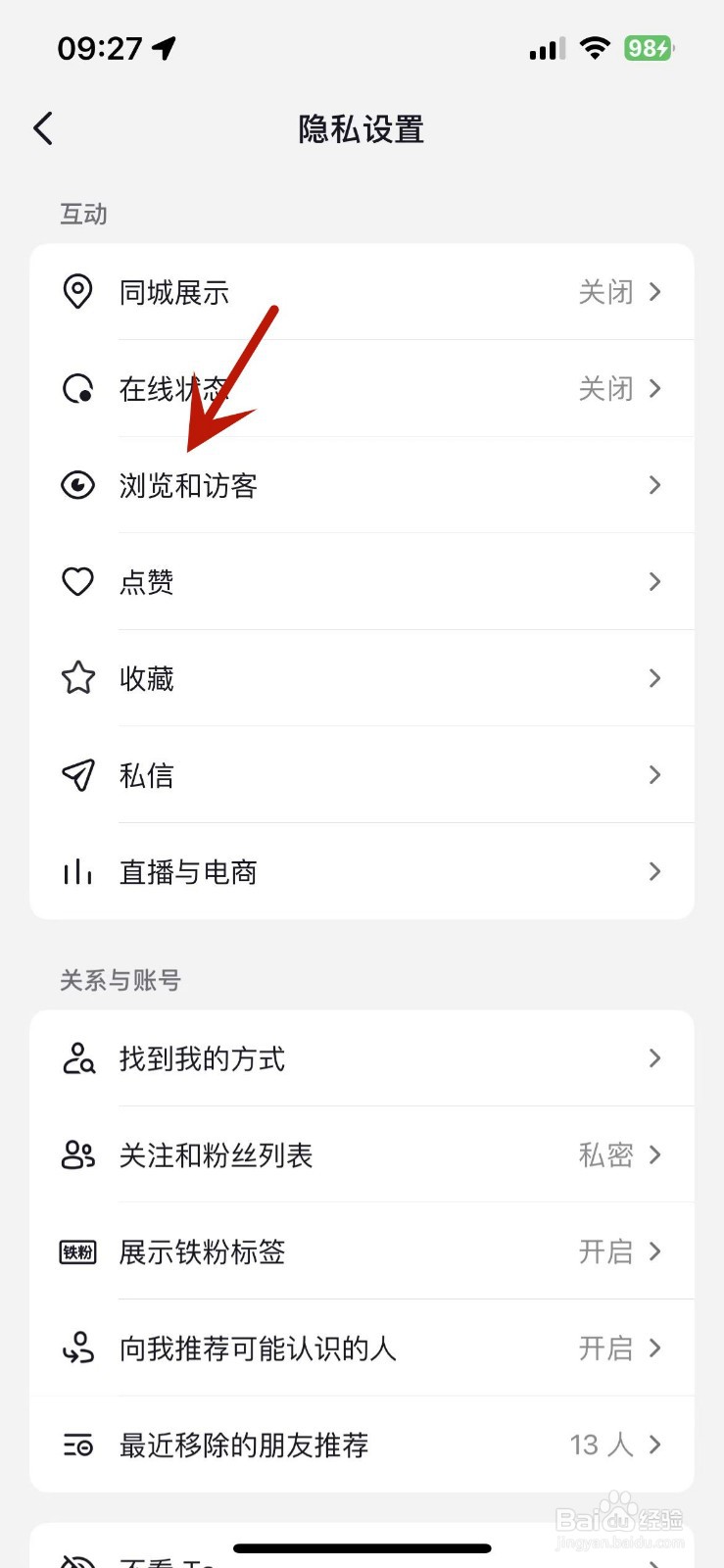Open 关注和粉丝列表 setting
The image size is (724, 1568).
click(362, 1155)
